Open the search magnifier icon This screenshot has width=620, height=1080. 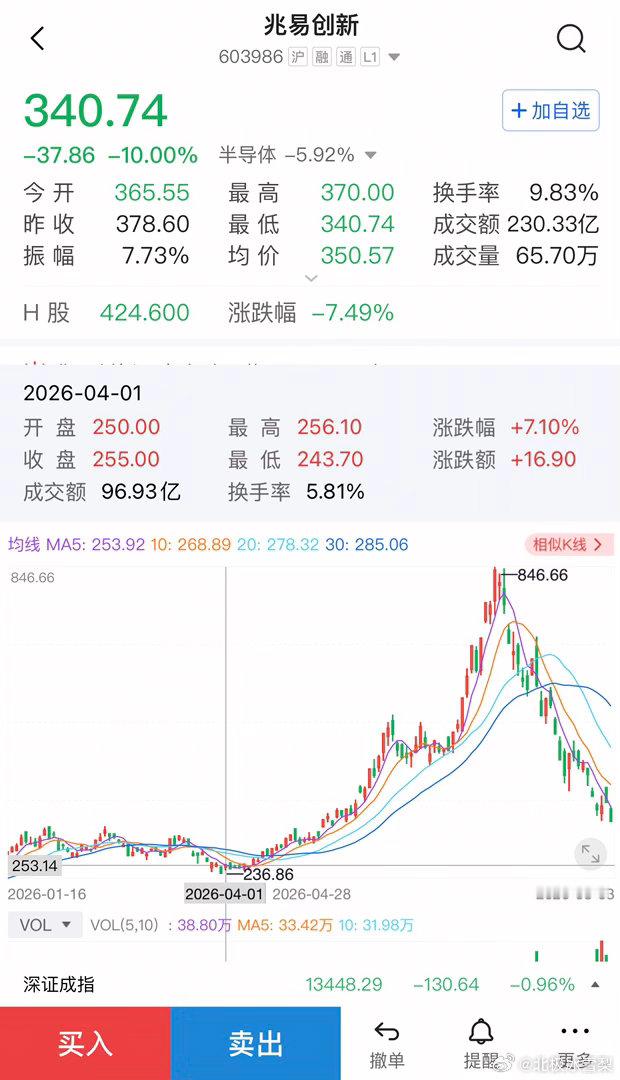[570, 39]
